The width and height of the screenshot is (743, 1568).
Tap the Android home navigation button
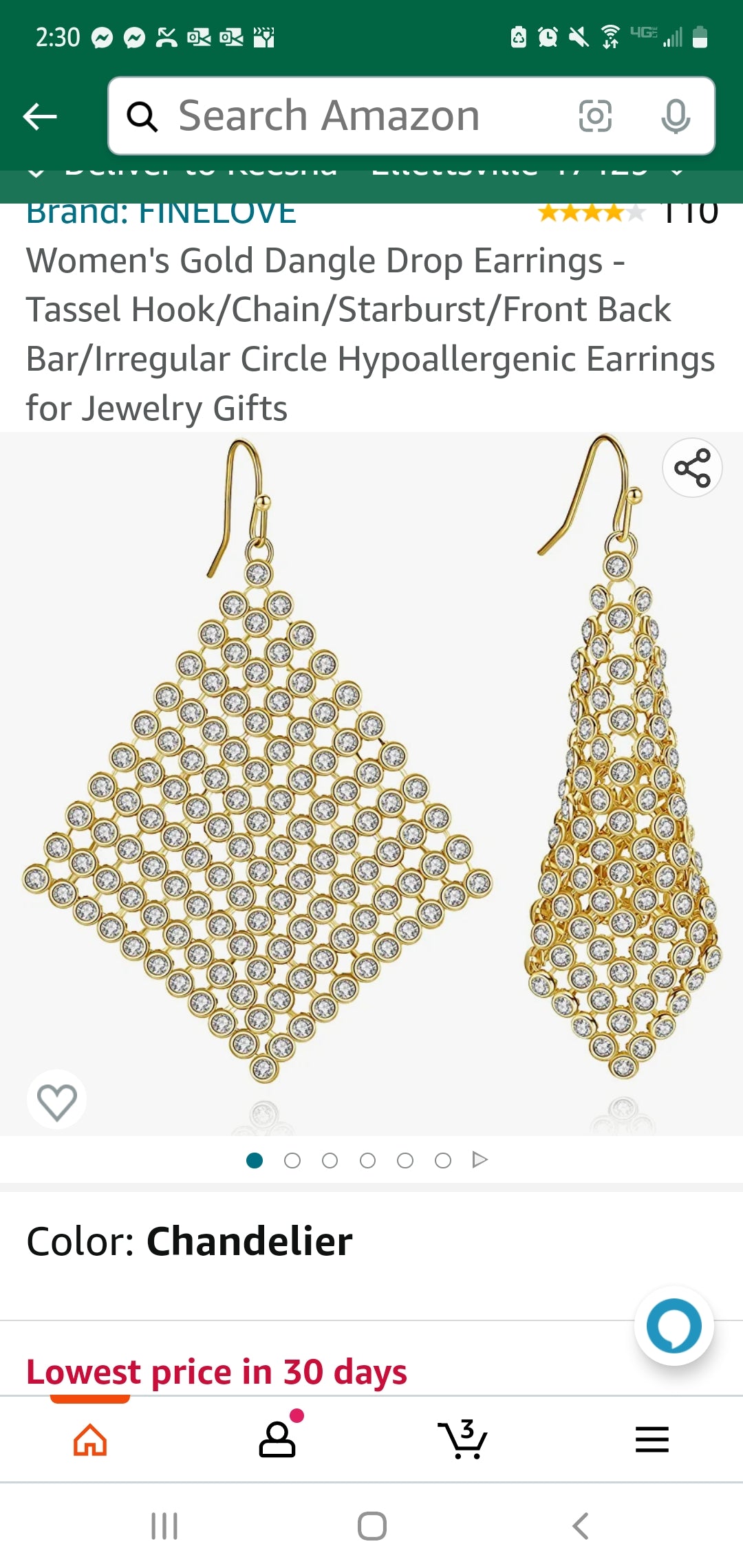tap(371, 1524)
